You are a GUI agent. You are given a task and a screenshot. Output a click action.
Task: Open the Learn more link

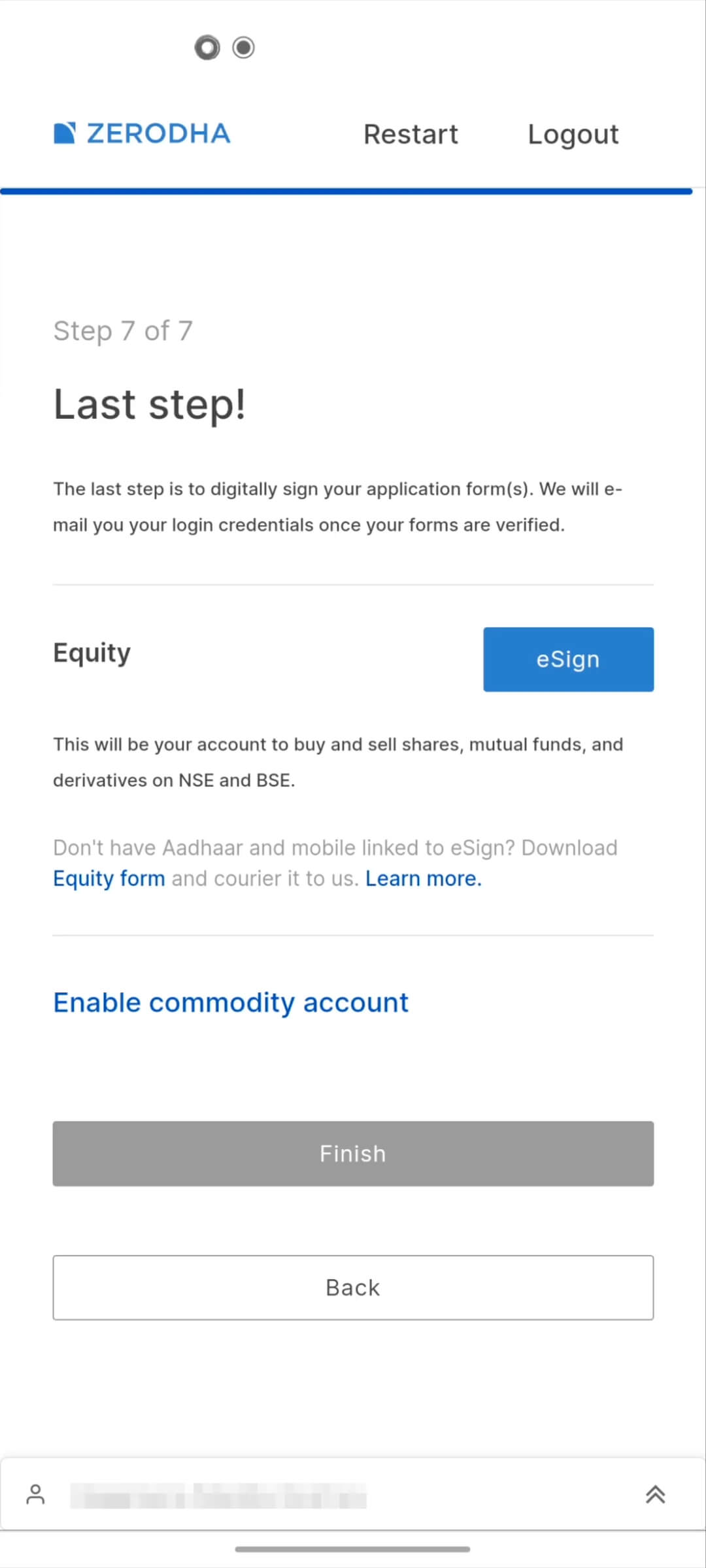click(x=423, y=879)
